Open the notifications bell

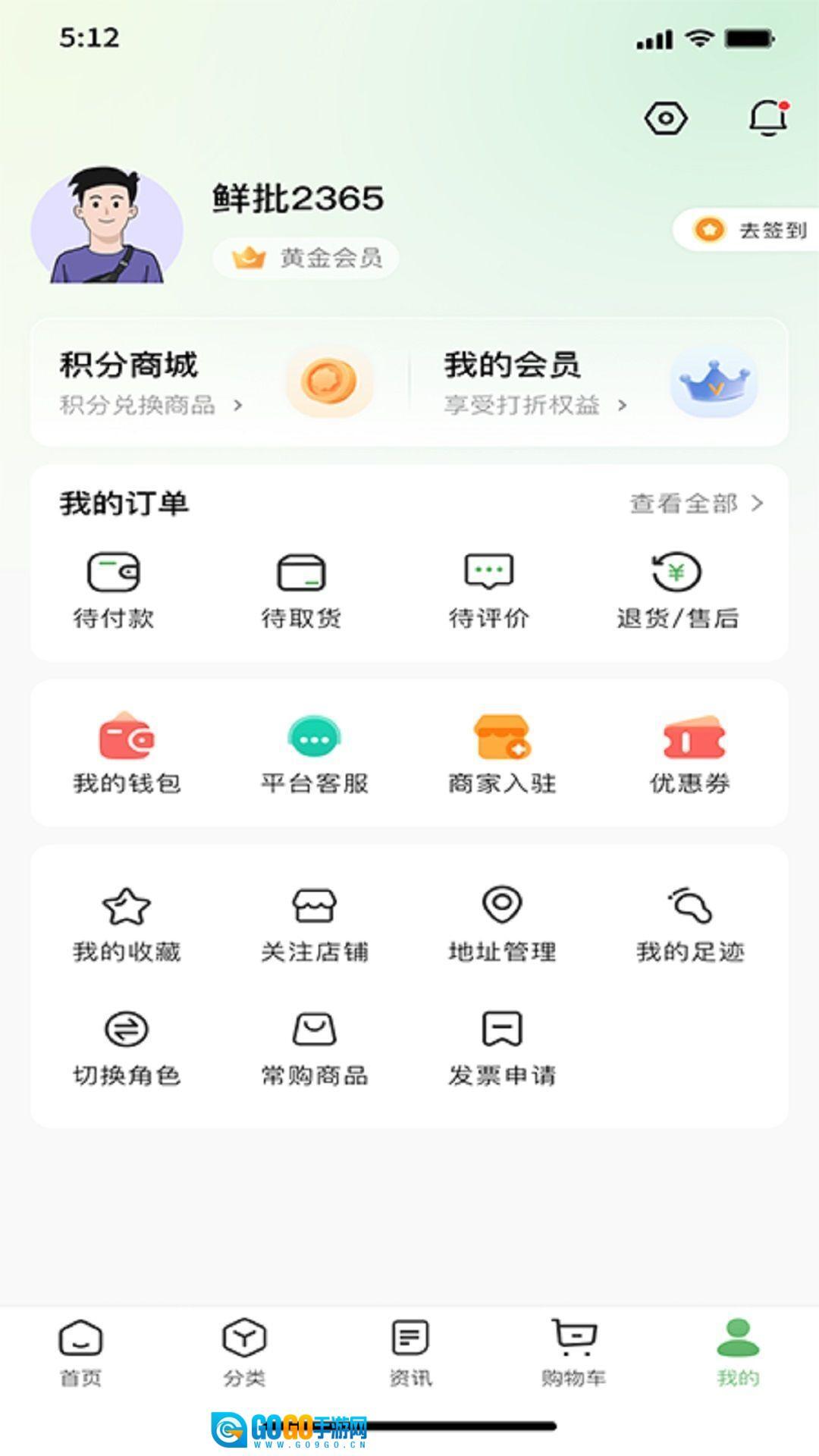[x=768, y=118]
